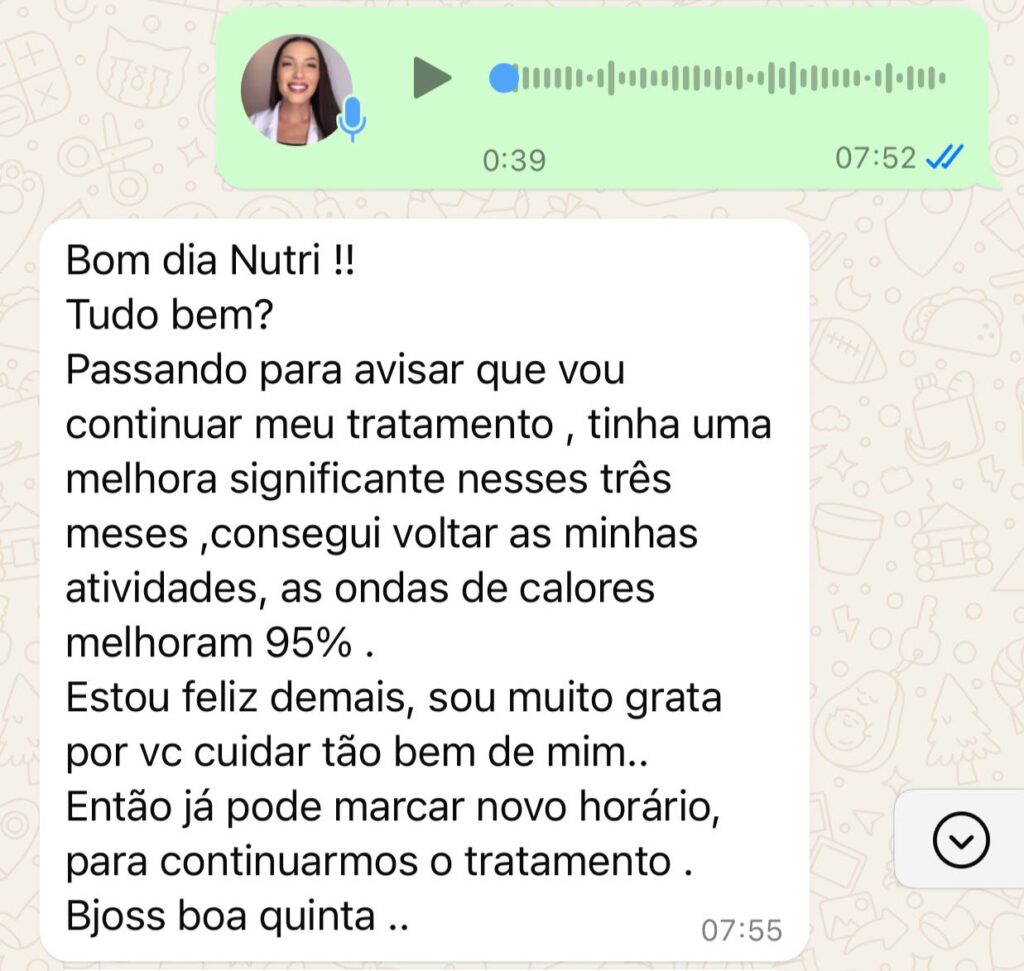Play the 0:39 voice message
1024x971 pixels.
coord(432,78)
